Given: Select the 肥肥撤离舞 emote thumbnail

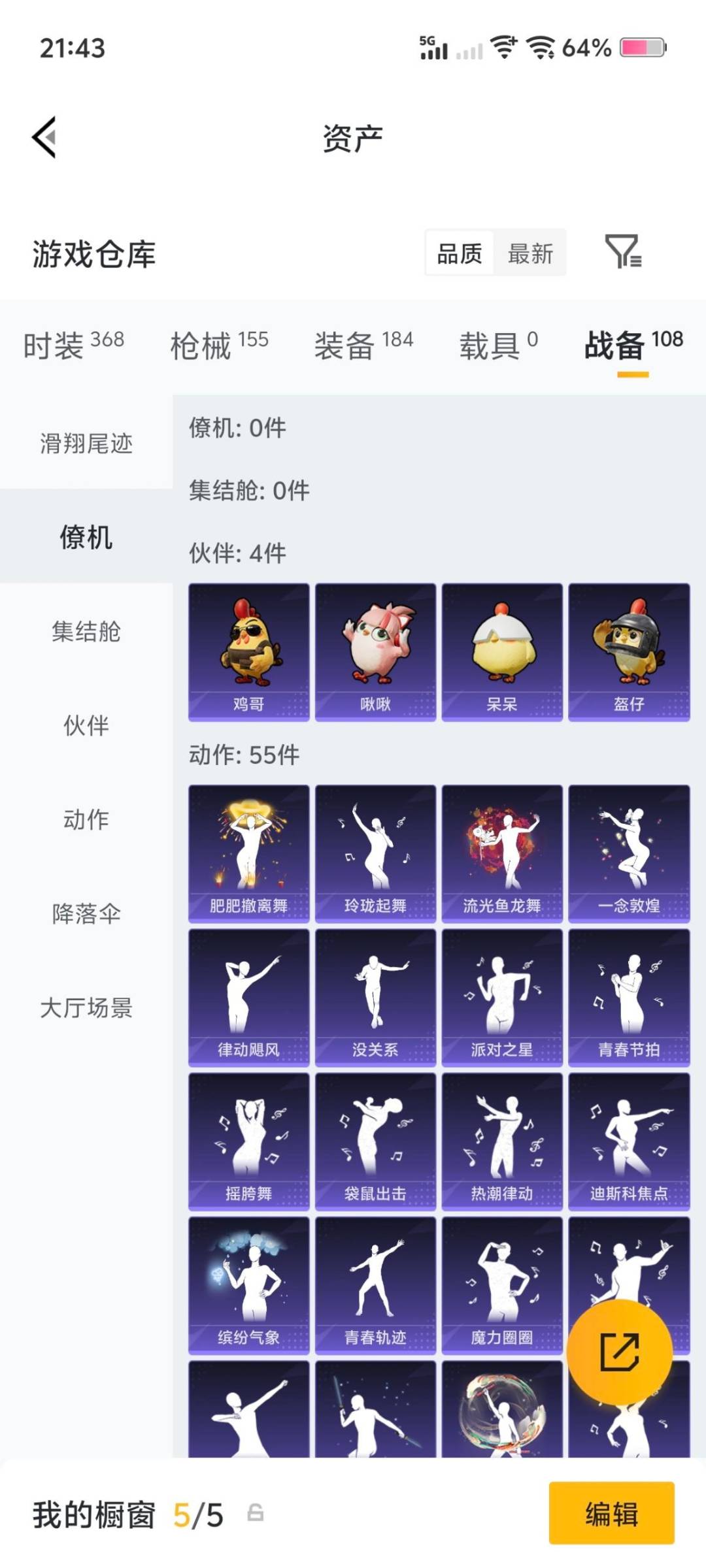Looking at the screenshot, I should click(248, 849).
